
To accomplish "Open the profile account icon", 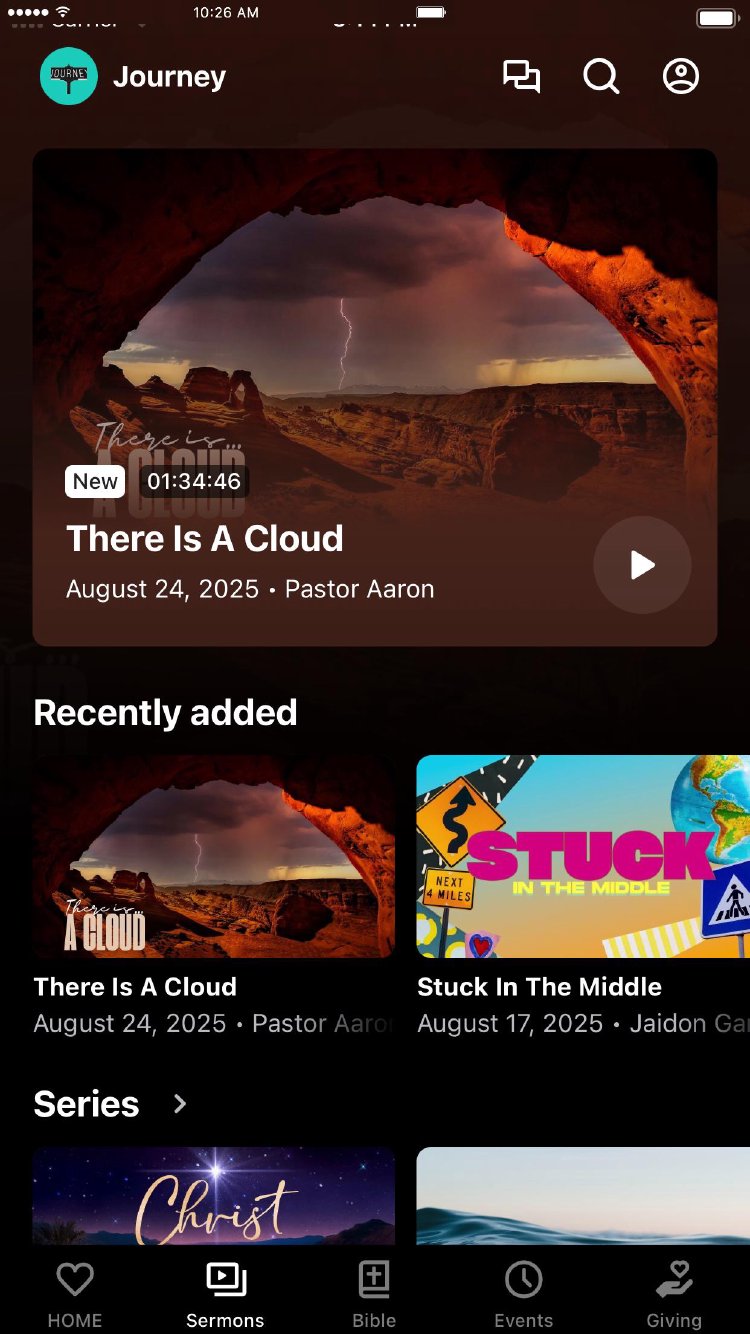I will pos(681,77).
